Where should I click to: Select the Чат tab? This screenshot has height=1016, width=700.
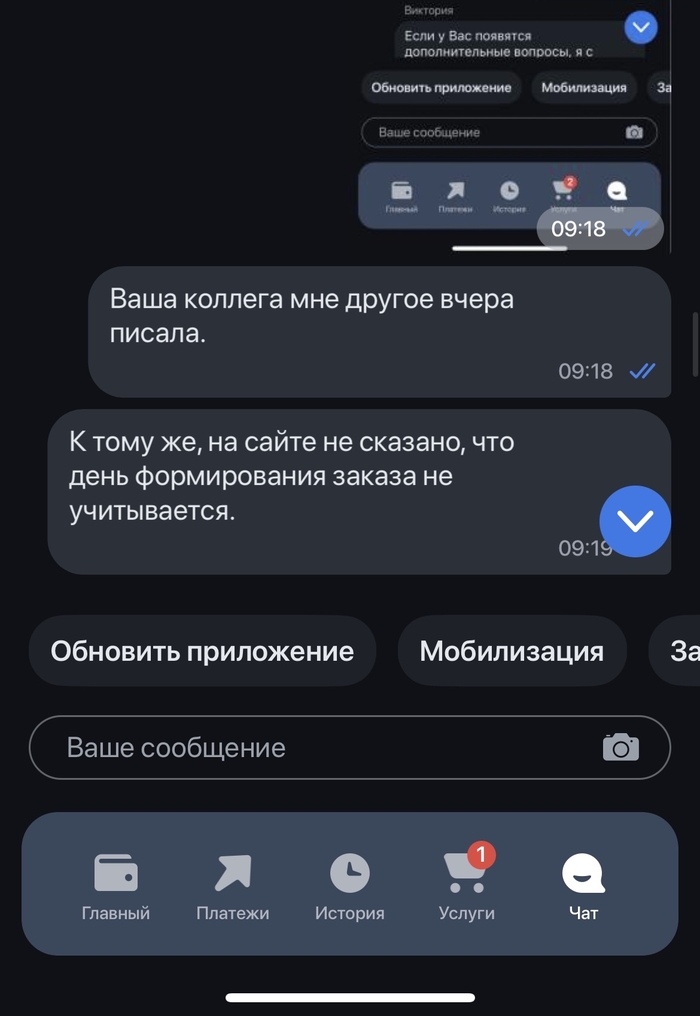click(583, 885)
